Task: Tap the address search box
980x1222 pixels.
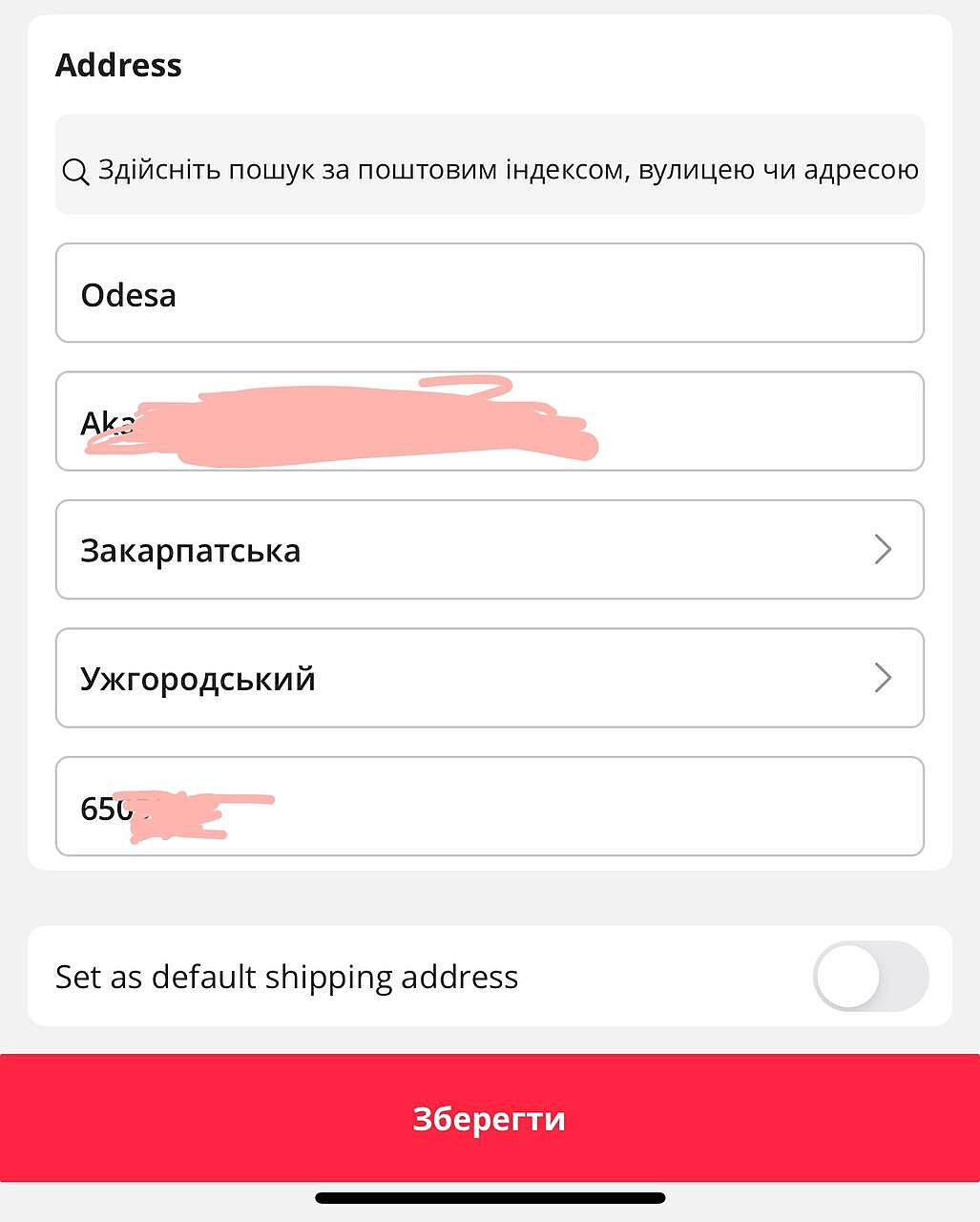Action: [490, 169]
